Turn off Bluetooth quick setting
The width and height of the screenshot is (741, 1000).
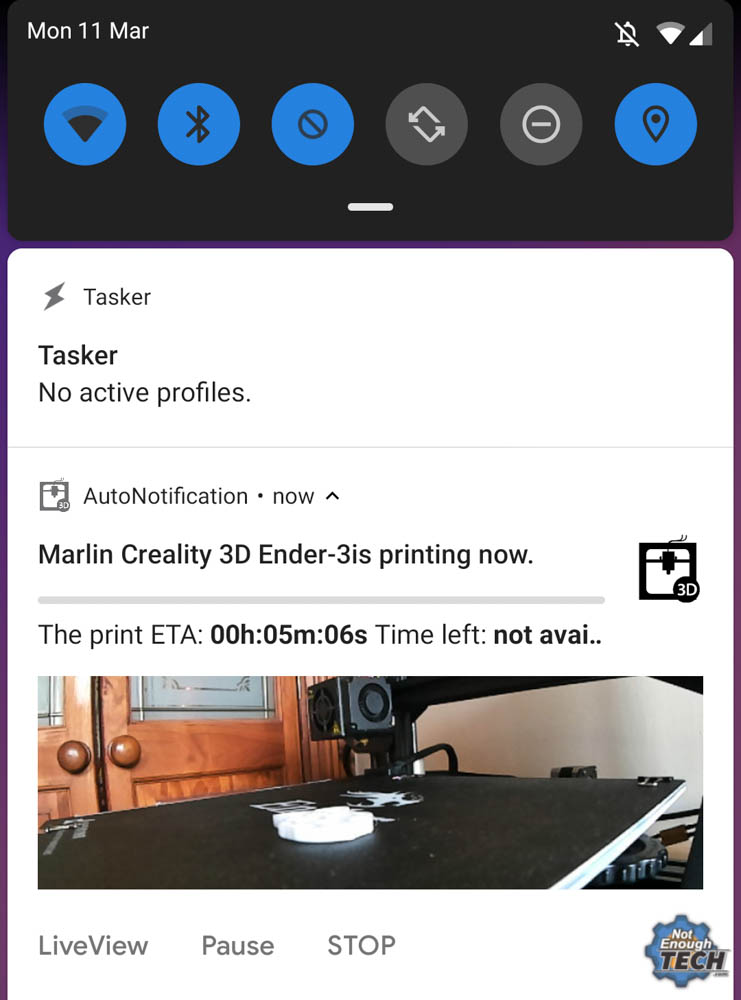199,125
